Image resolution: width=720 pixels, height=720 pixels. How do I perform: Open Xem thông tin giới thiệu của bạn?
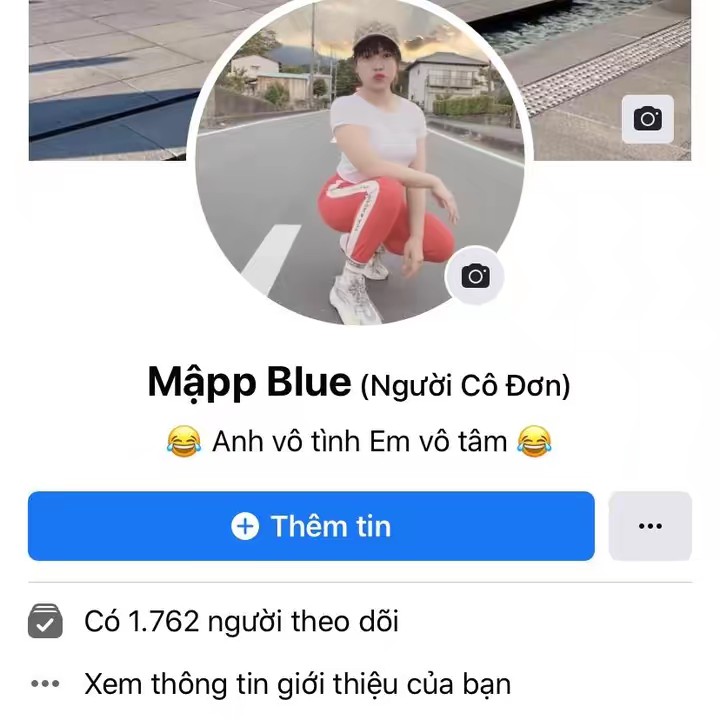coord(297,684)
